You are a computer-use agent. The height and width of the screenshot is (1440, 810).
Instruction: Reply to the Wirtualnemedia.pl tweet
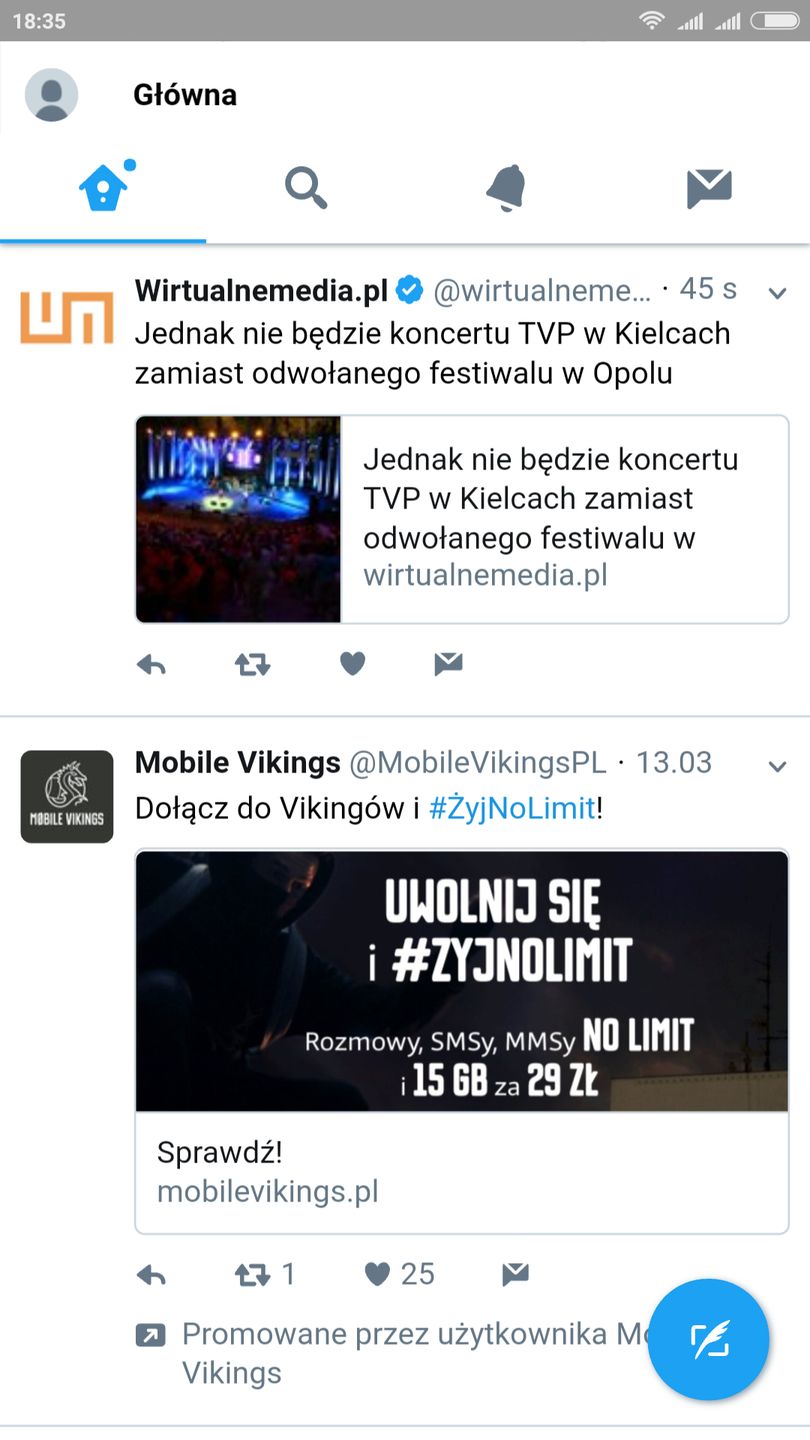click(x=151, y=664)
